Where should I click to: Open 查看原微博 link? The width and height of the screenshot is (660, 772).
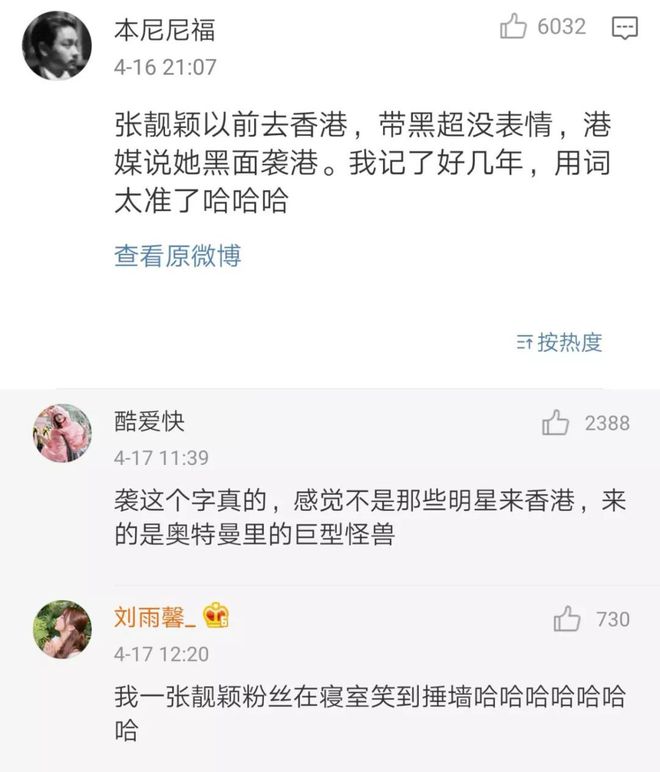(177, 256)
